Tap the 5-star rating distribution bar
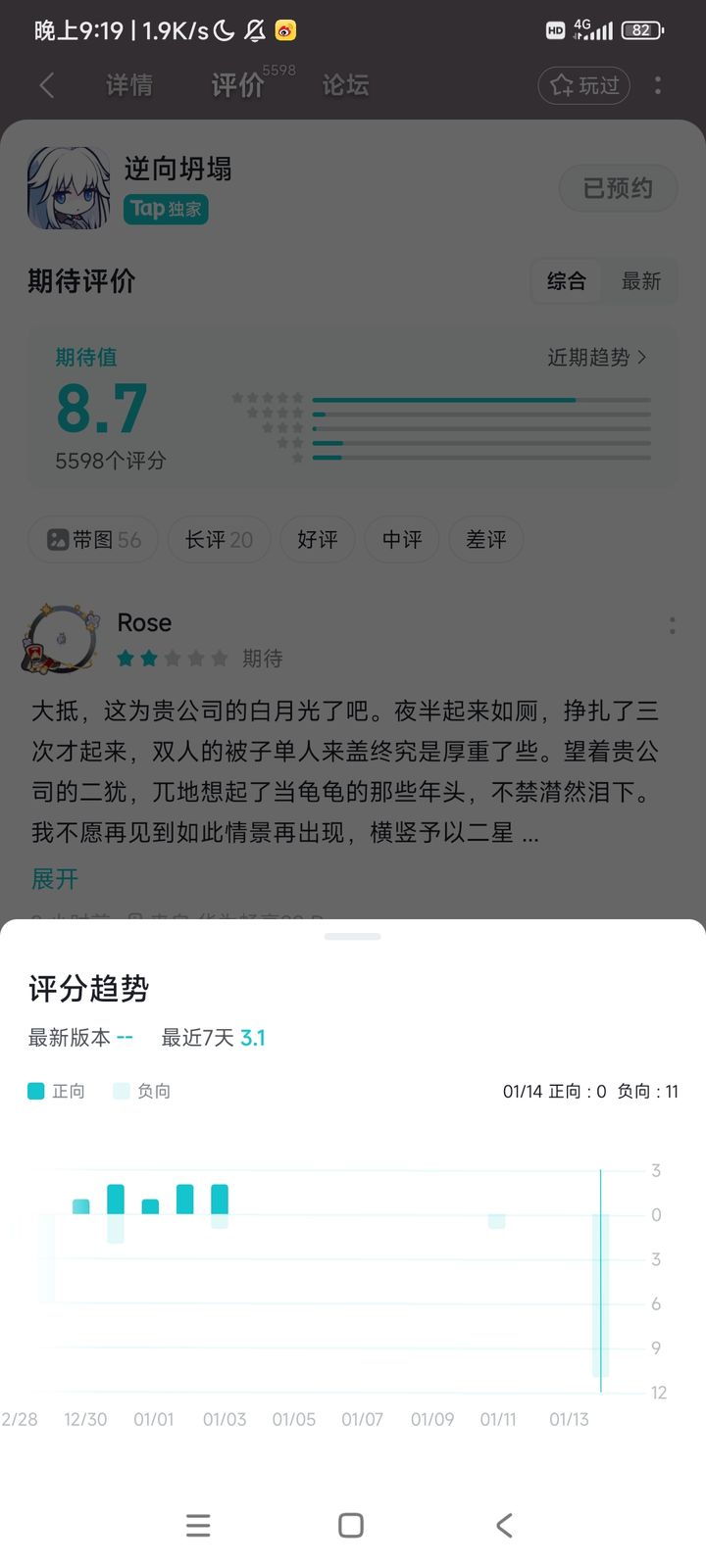This screenshot has height=1568, width=706. pos(443,399)
